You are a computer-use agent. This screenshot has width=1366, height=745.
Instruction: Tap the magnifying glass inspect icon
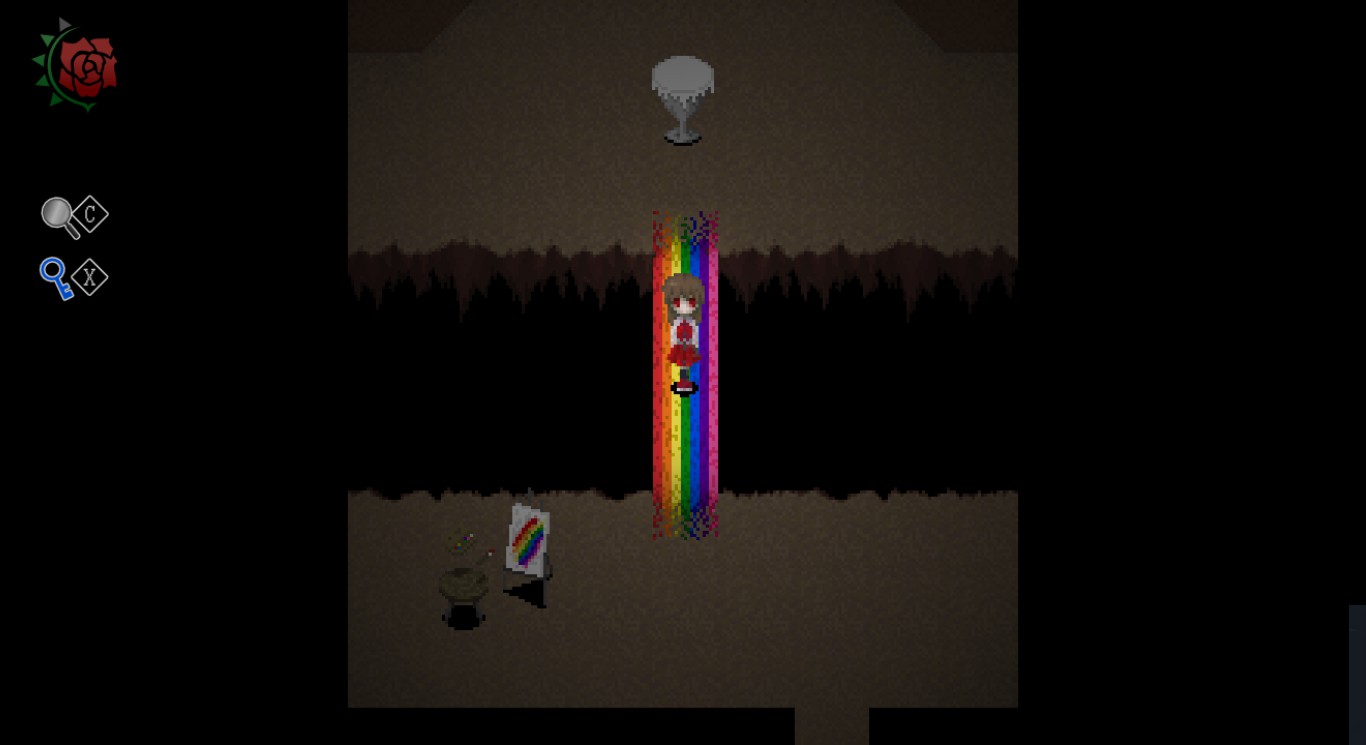point(58,216)
